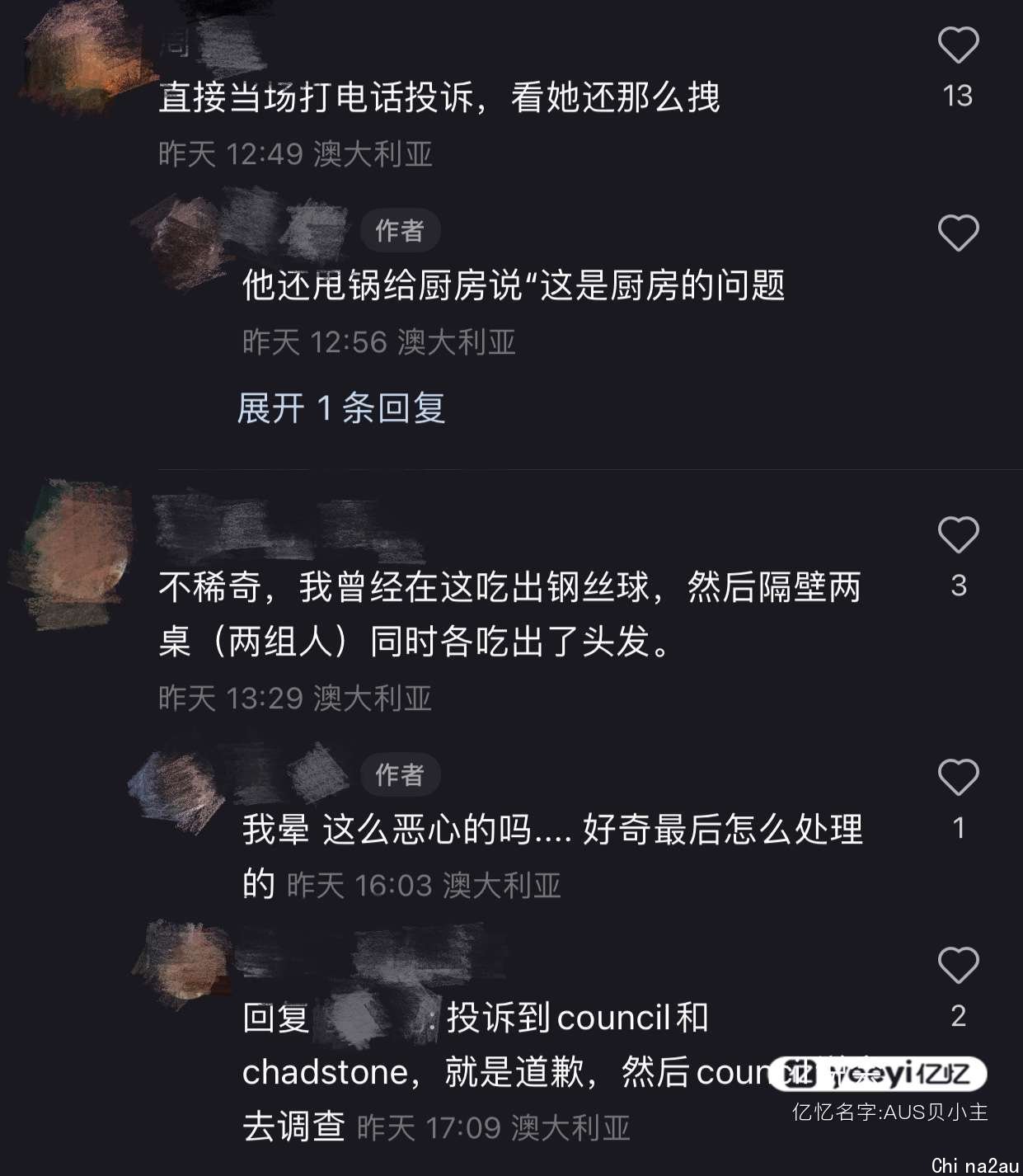Like the author's reply about 甩锅给厨房

(958, 233)
